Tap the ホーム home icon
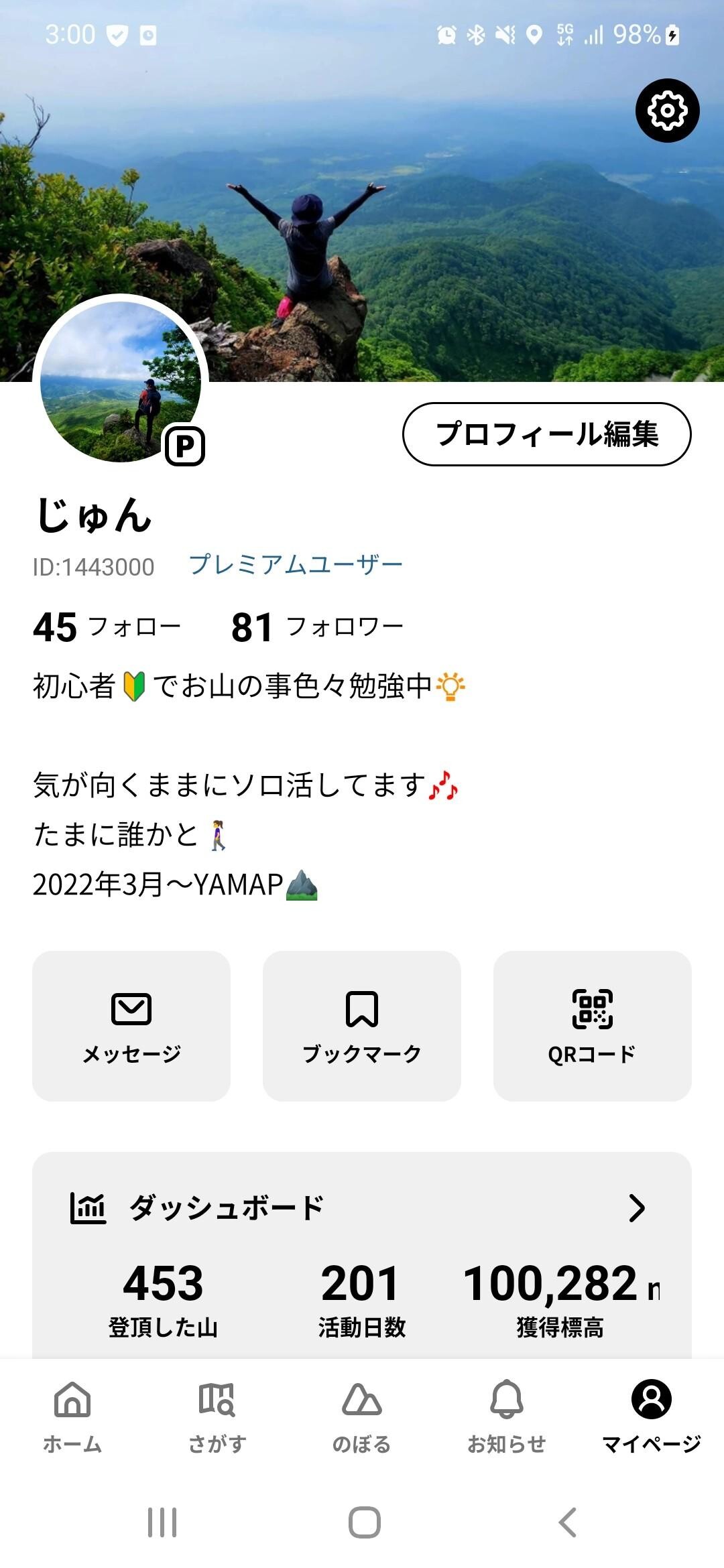724x1568 pixels. [x=72, y=1400]
